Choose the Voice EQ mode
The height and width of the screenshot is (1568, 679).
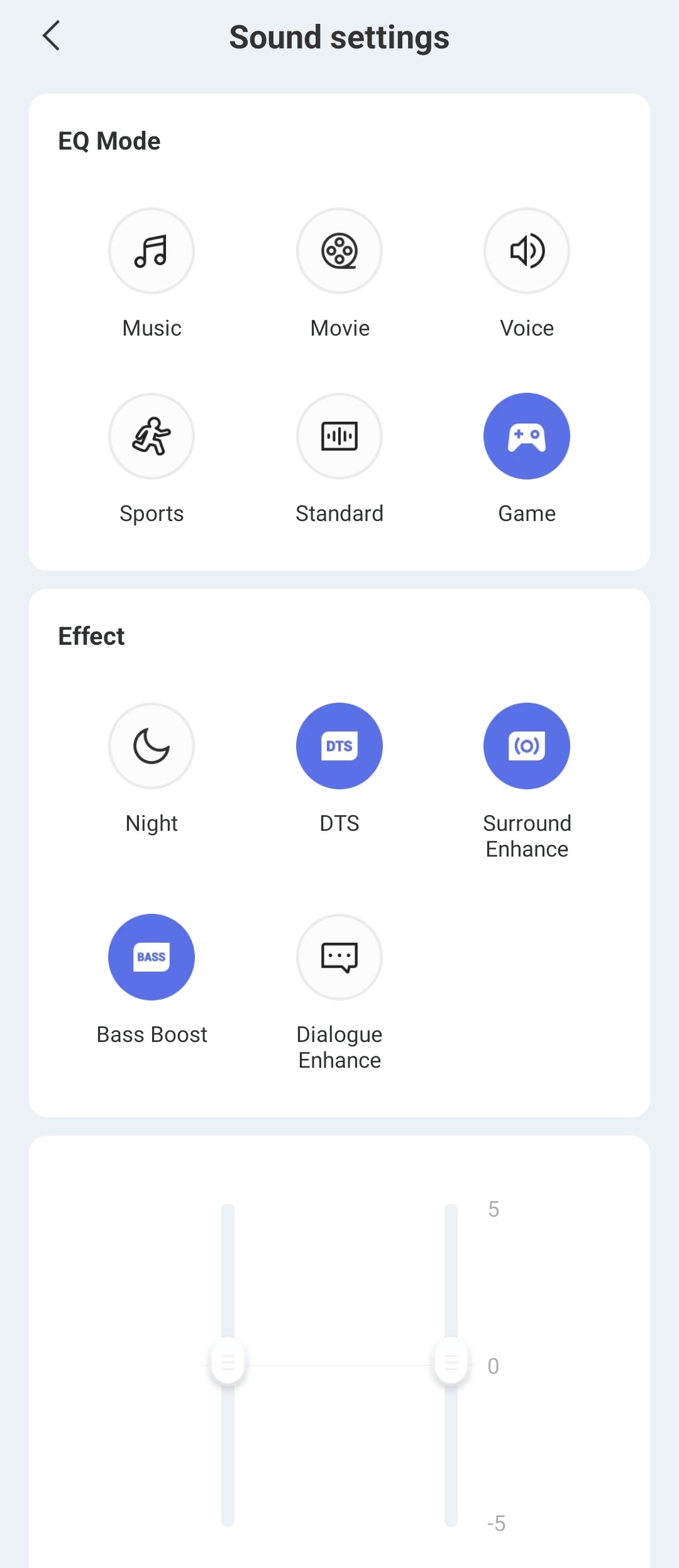(x=527, y=251)
